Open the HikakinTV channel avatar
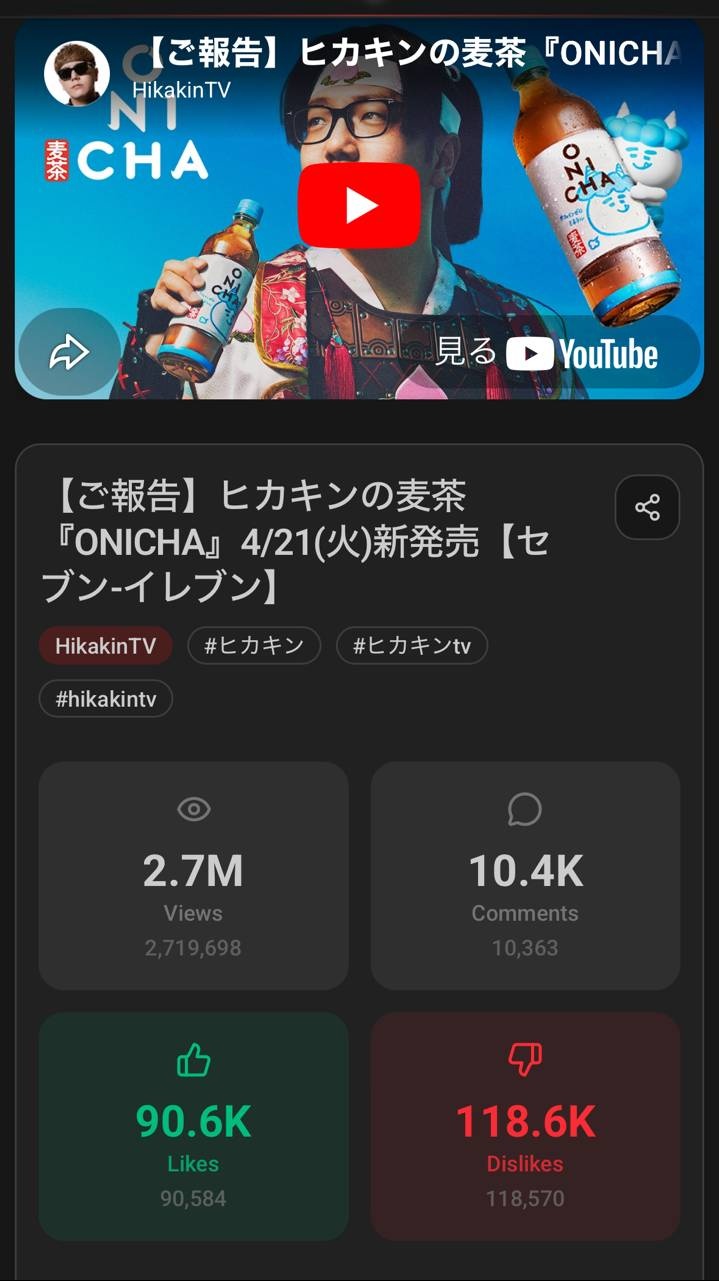 pyautogui.click(x=77, y=73)
